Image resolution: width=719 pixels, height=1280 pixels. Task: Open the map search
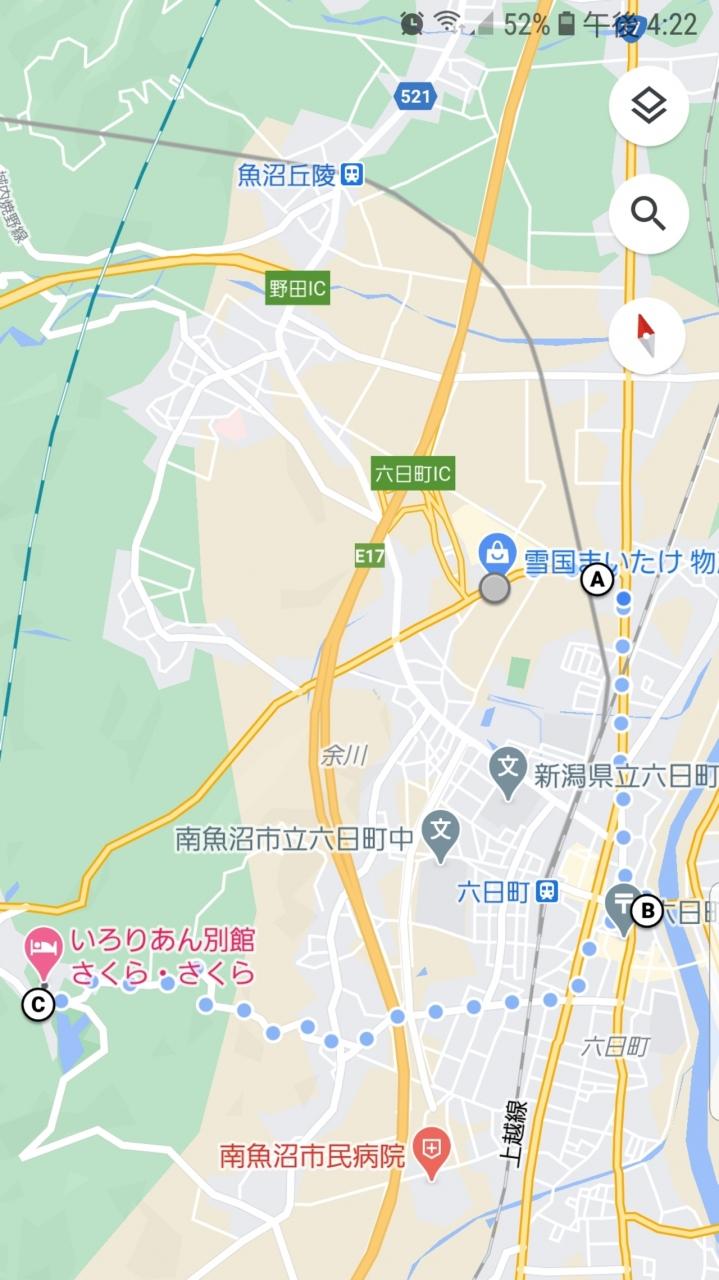pyautogui.click(x=648, y=213)
